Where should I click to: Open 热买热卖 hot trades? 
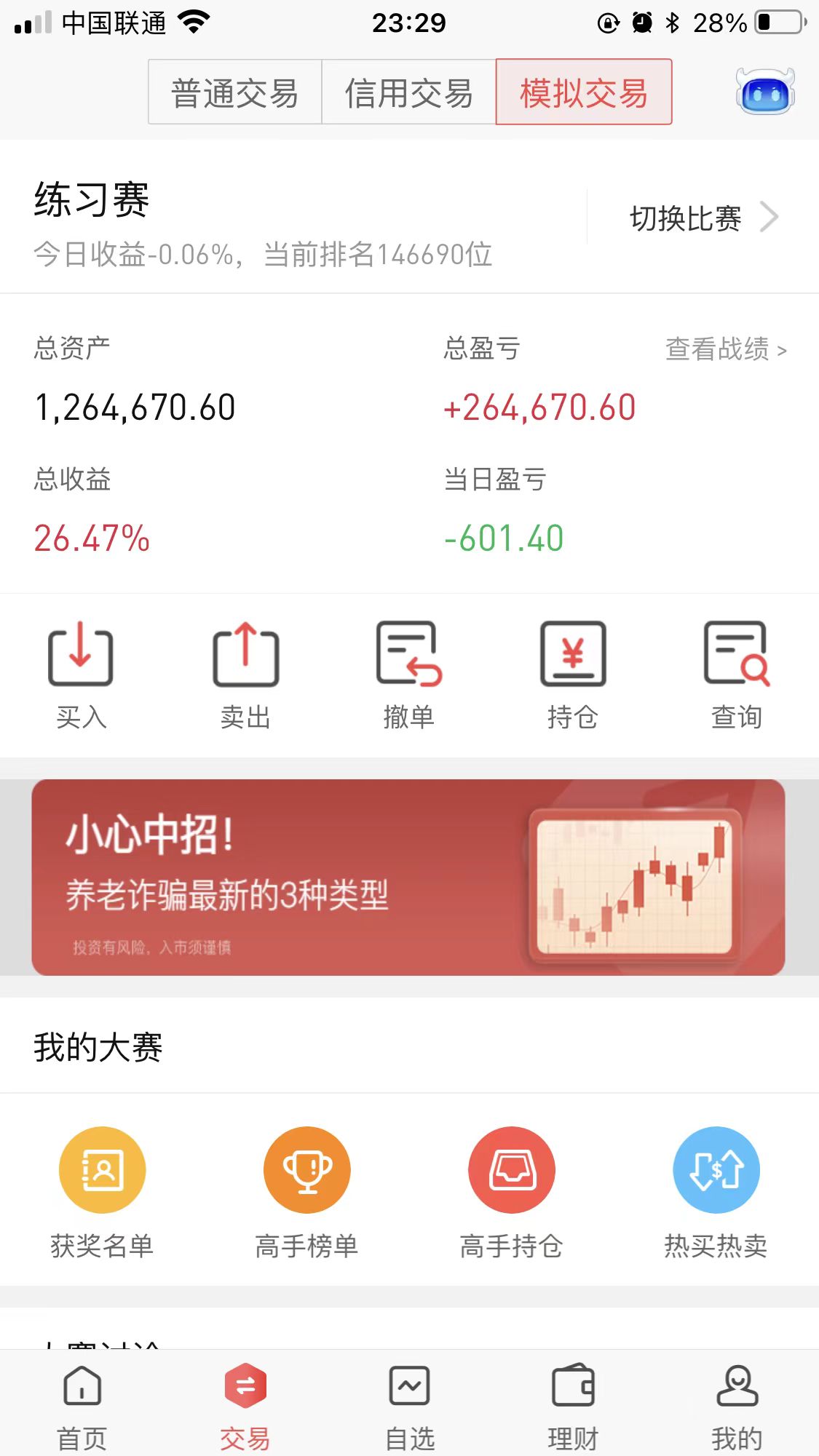716,1191
